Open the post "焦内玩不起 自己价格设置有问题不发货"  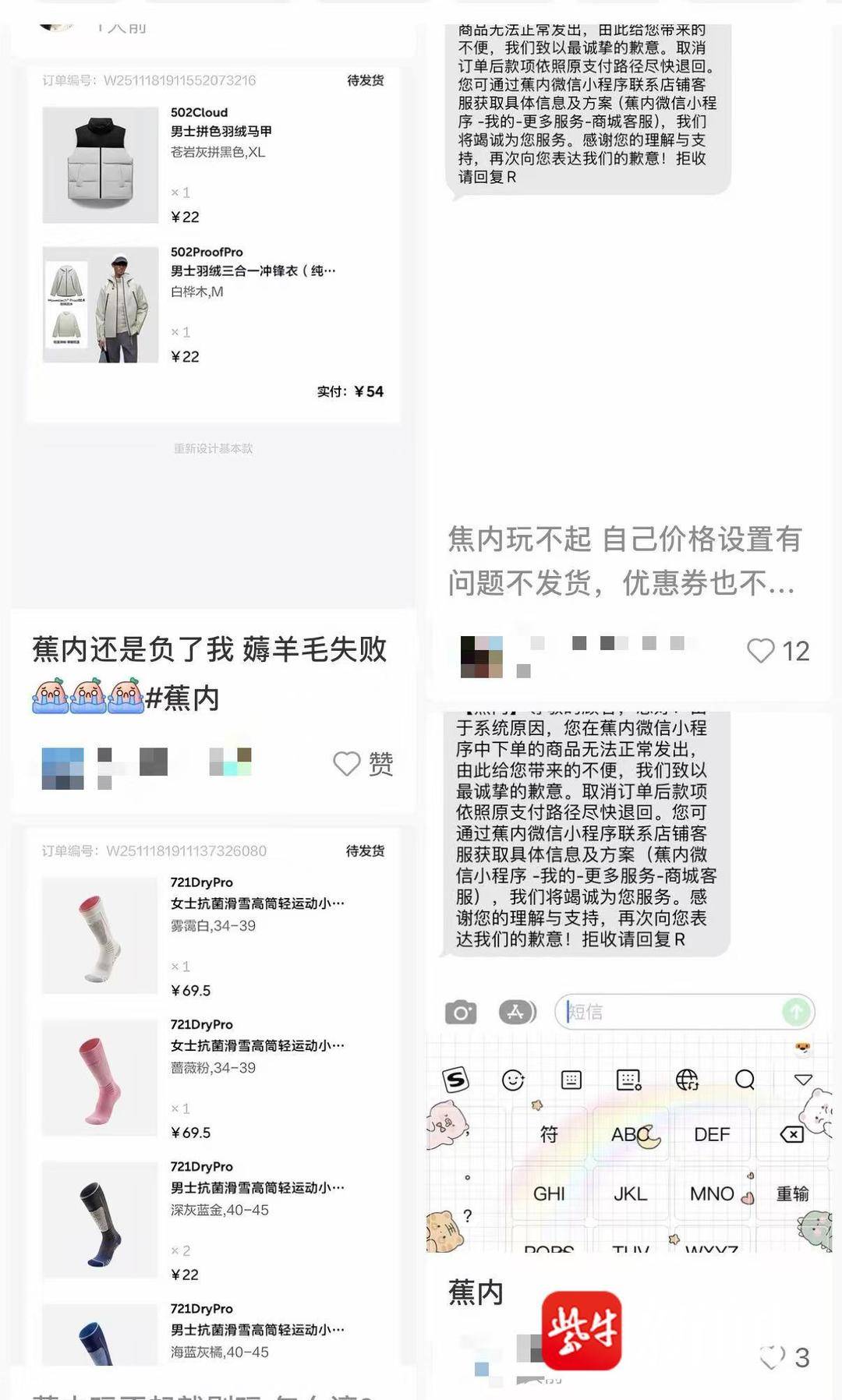624,560
